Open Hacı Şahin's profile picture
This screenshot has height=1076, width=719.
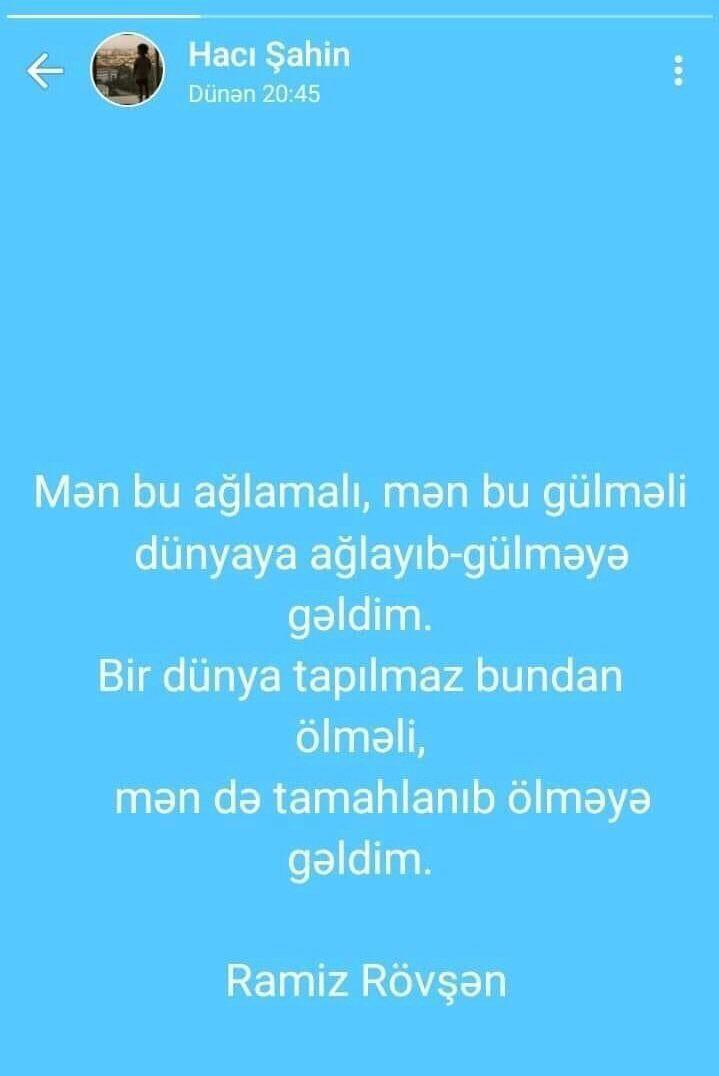click(x=127, y=70)
